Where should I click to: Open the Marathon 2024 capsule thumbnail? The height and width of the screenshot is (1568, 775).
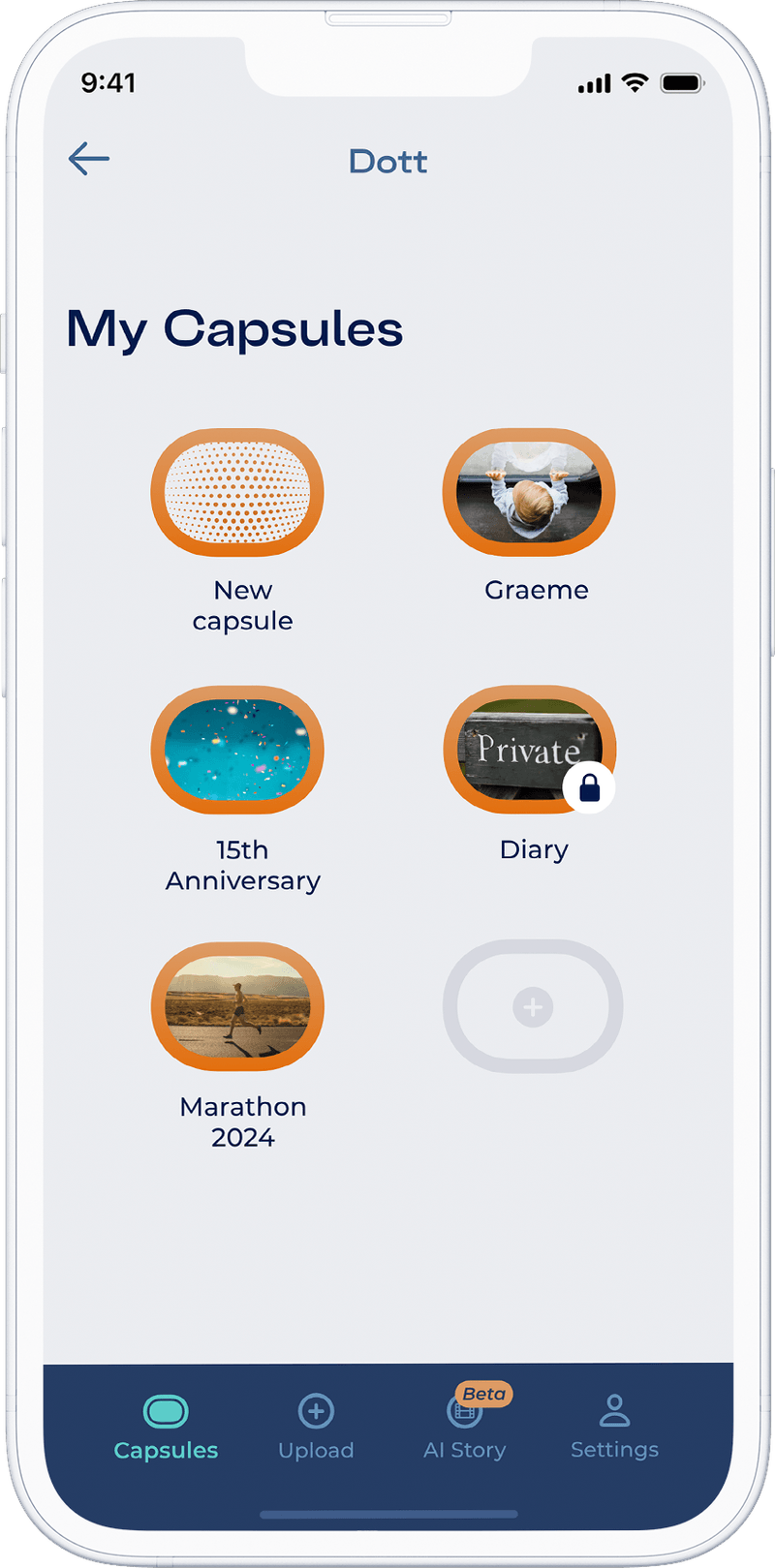click(238, 1006)
